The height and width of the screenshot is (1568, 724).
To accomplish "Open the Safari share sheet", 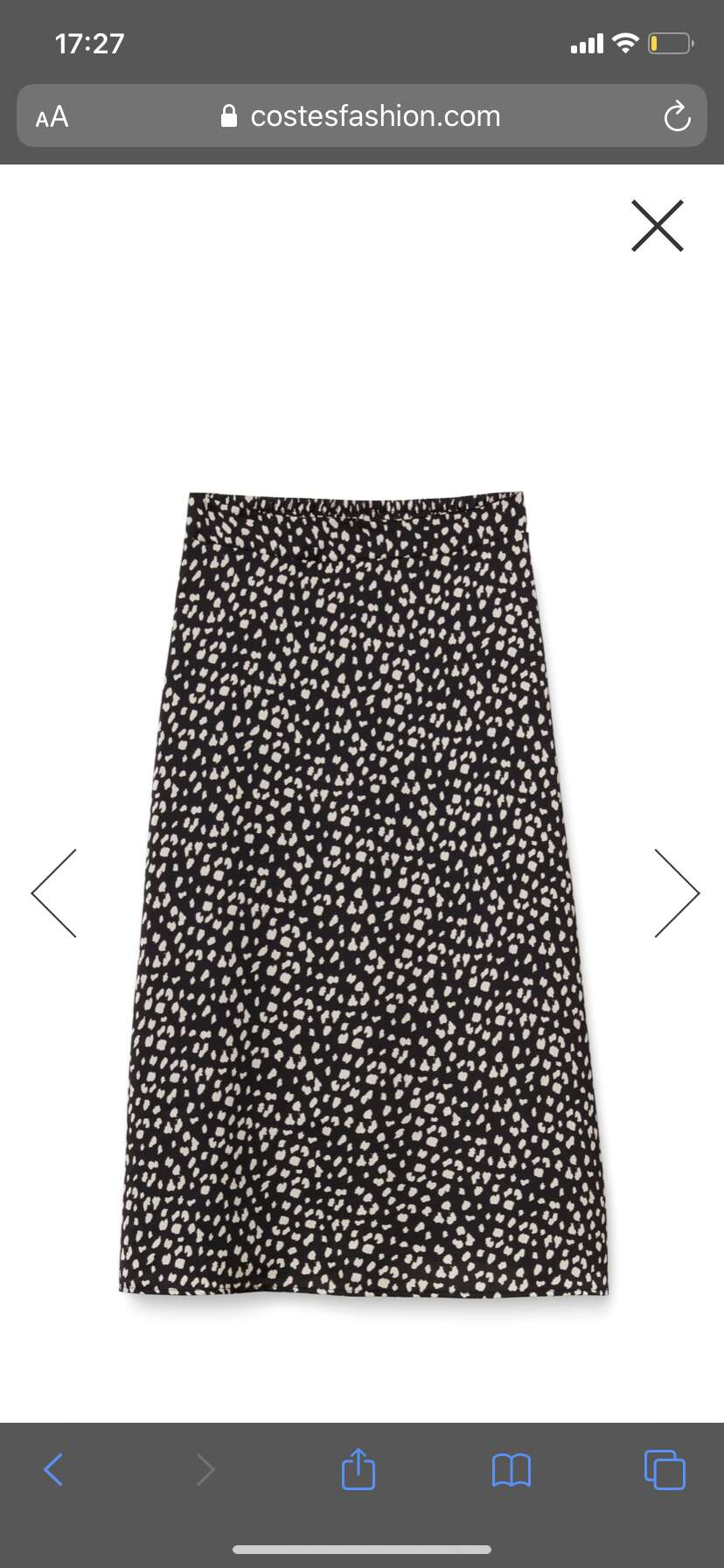I will [x=359, y=1467].
